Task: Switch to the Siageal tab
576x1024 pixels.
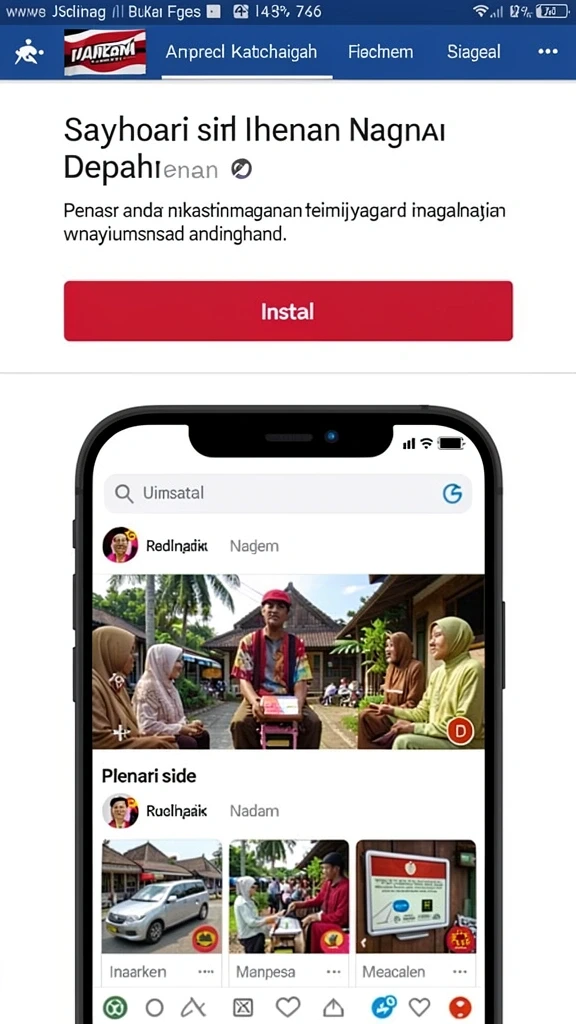Action: [474, 52]
